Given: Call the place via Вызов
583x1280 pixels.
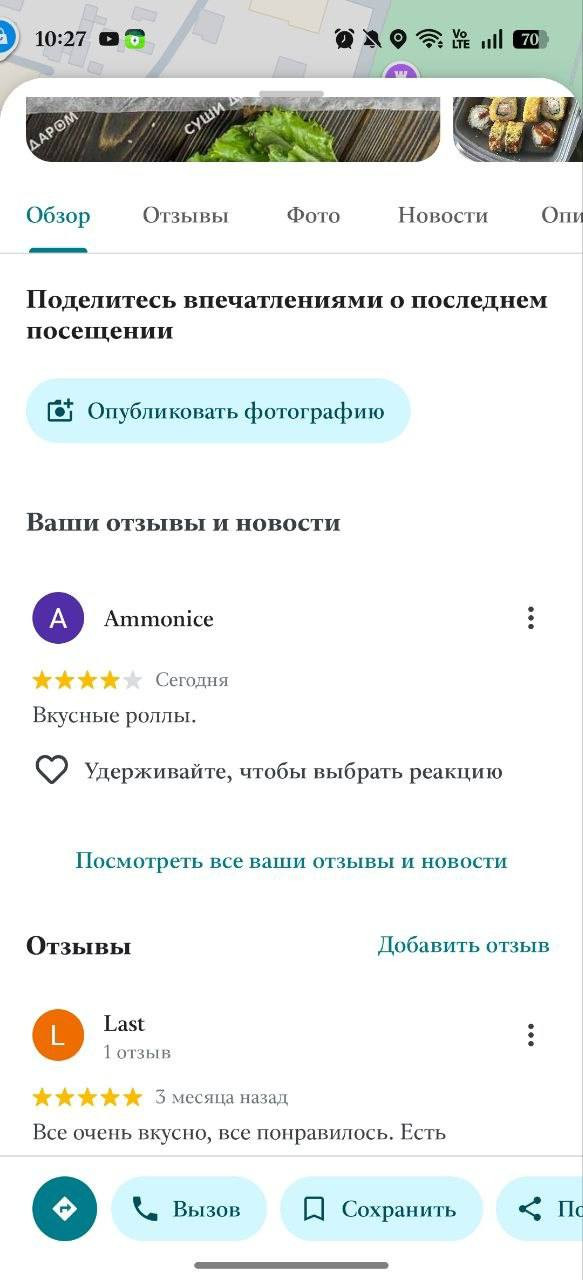Looking at the screenshot, I should pyautogui.click(x=189, y=1209).
